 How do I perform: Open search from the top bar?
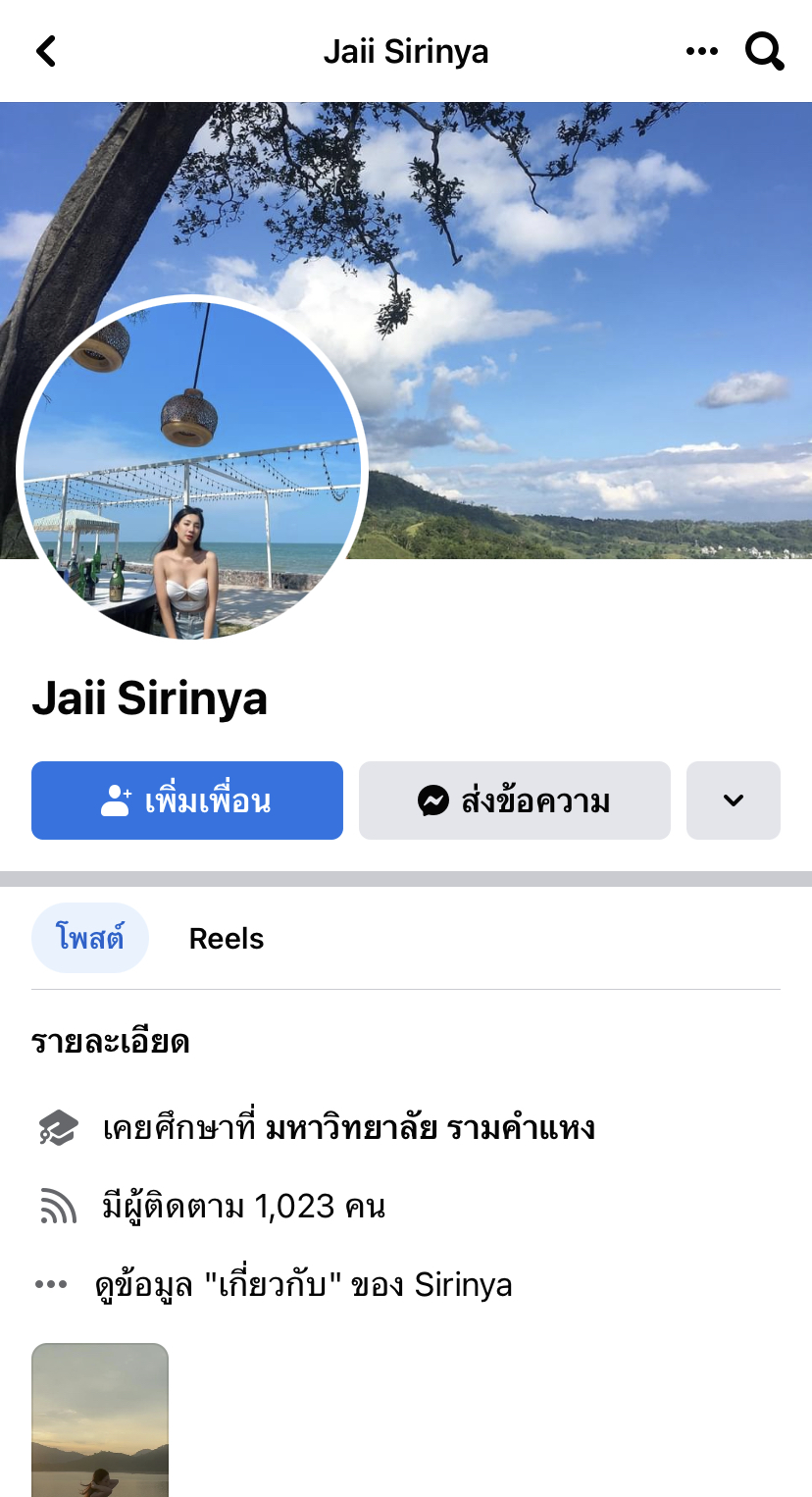(x=765, y=51)
